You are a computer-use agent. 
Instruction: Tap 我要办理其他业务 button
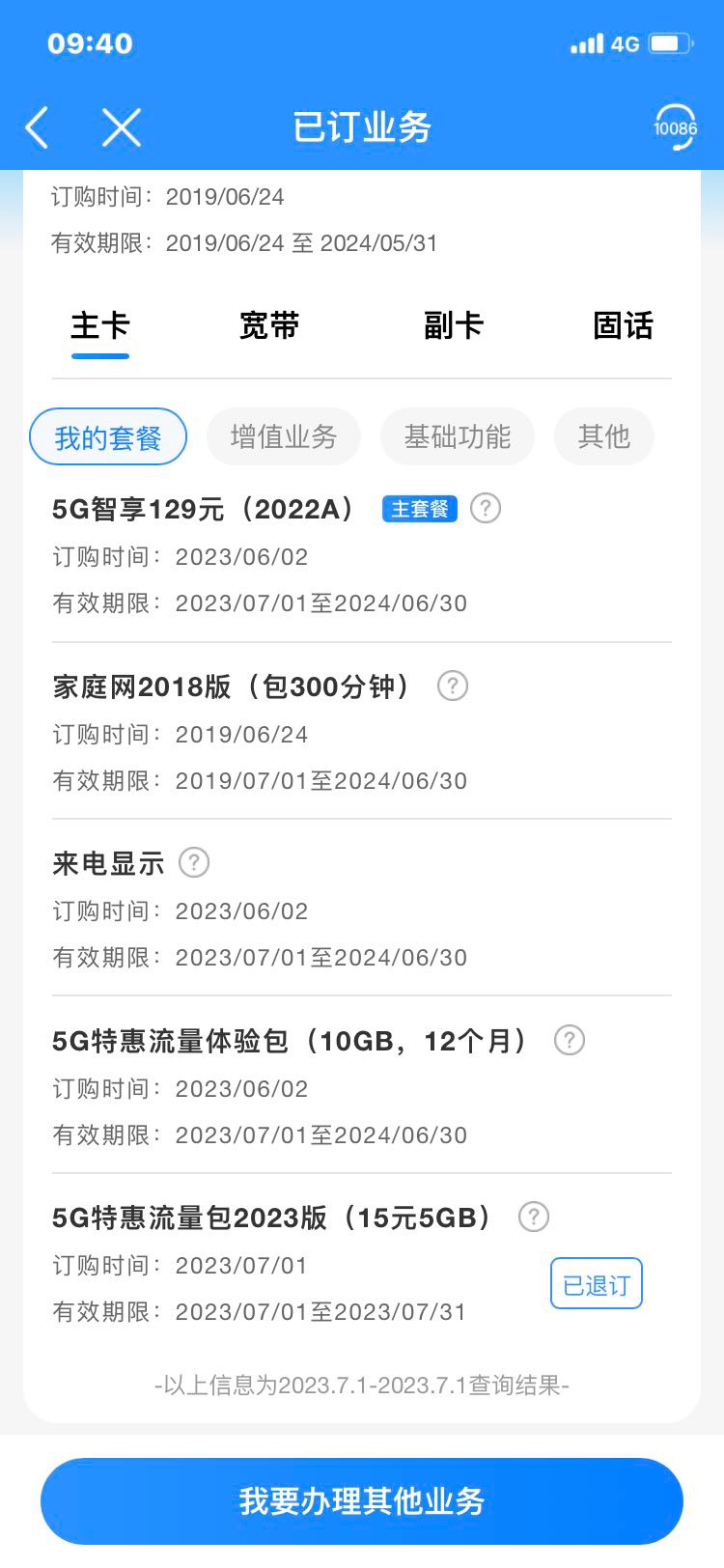pos(362,1501)
